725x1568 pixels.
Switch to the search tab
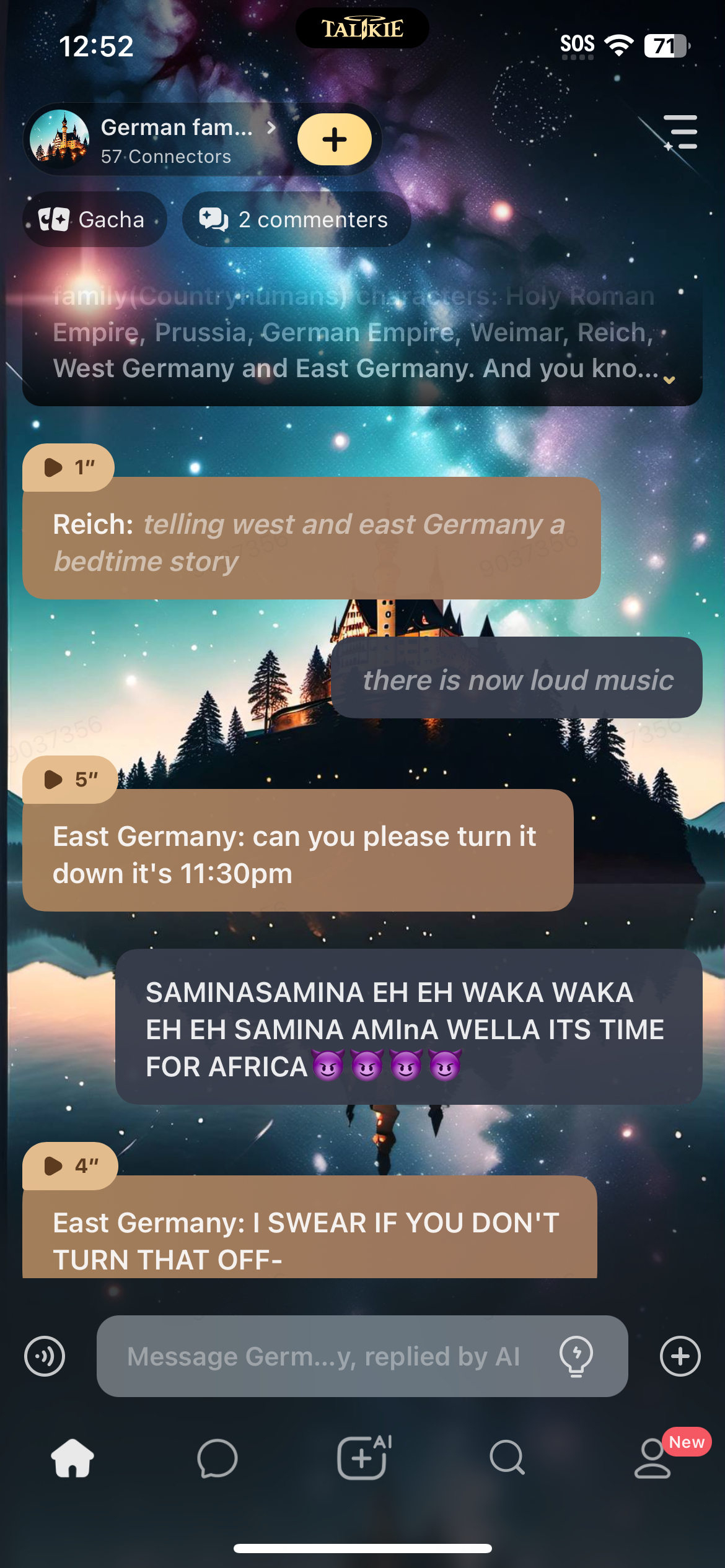click(507, 1458)
